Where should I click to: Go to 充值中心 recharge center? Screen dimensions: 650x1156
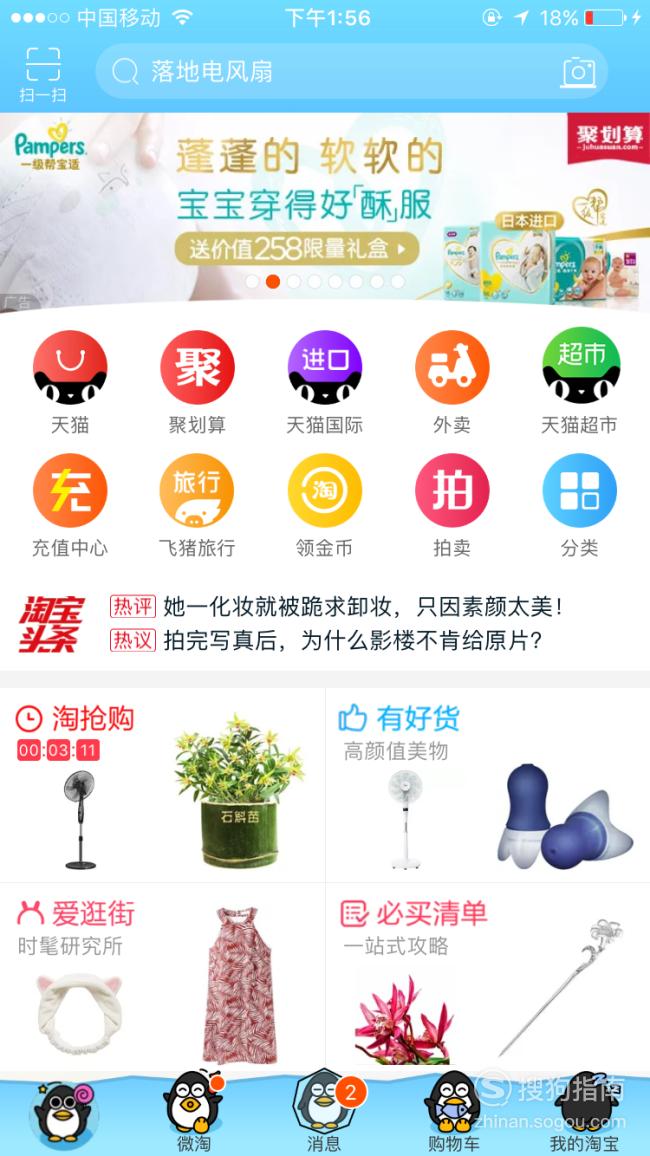click(x=70, y=505)
